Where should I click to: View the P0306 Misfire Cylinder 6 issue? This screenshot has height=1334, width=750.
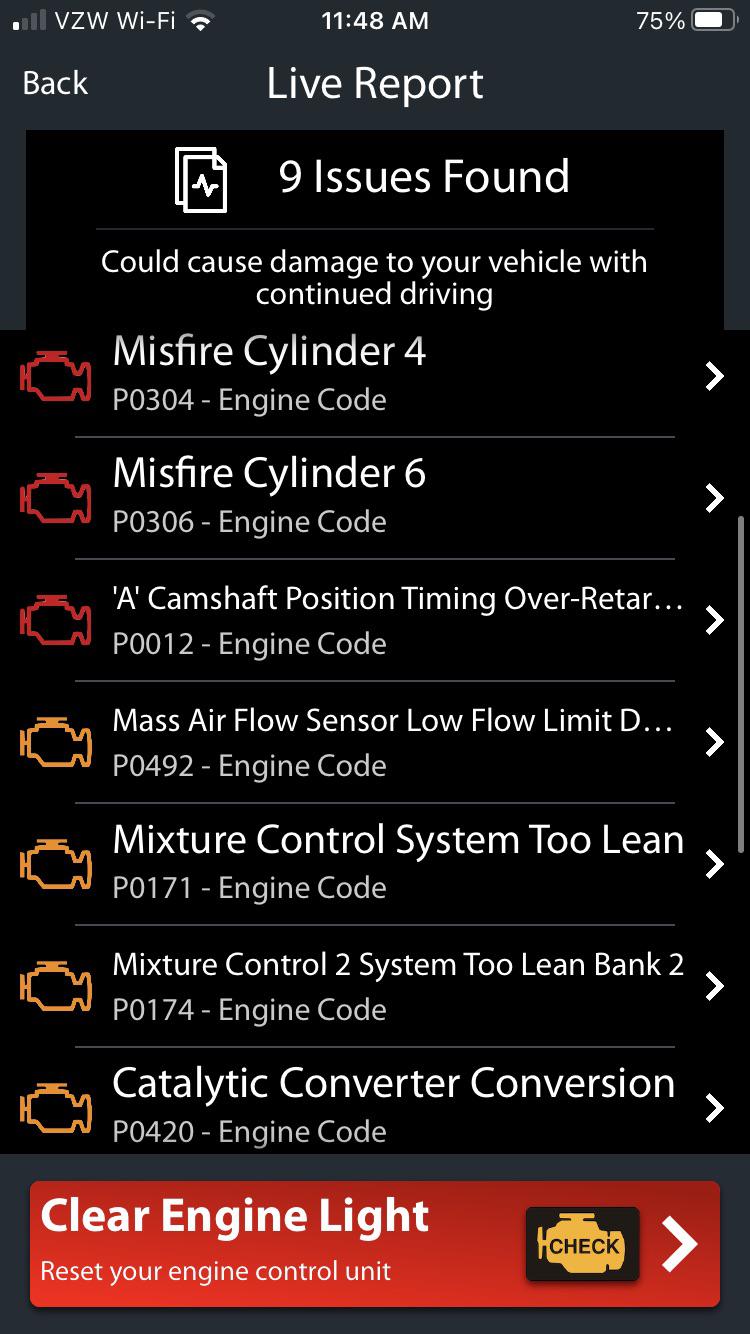(x=375, y=497)
